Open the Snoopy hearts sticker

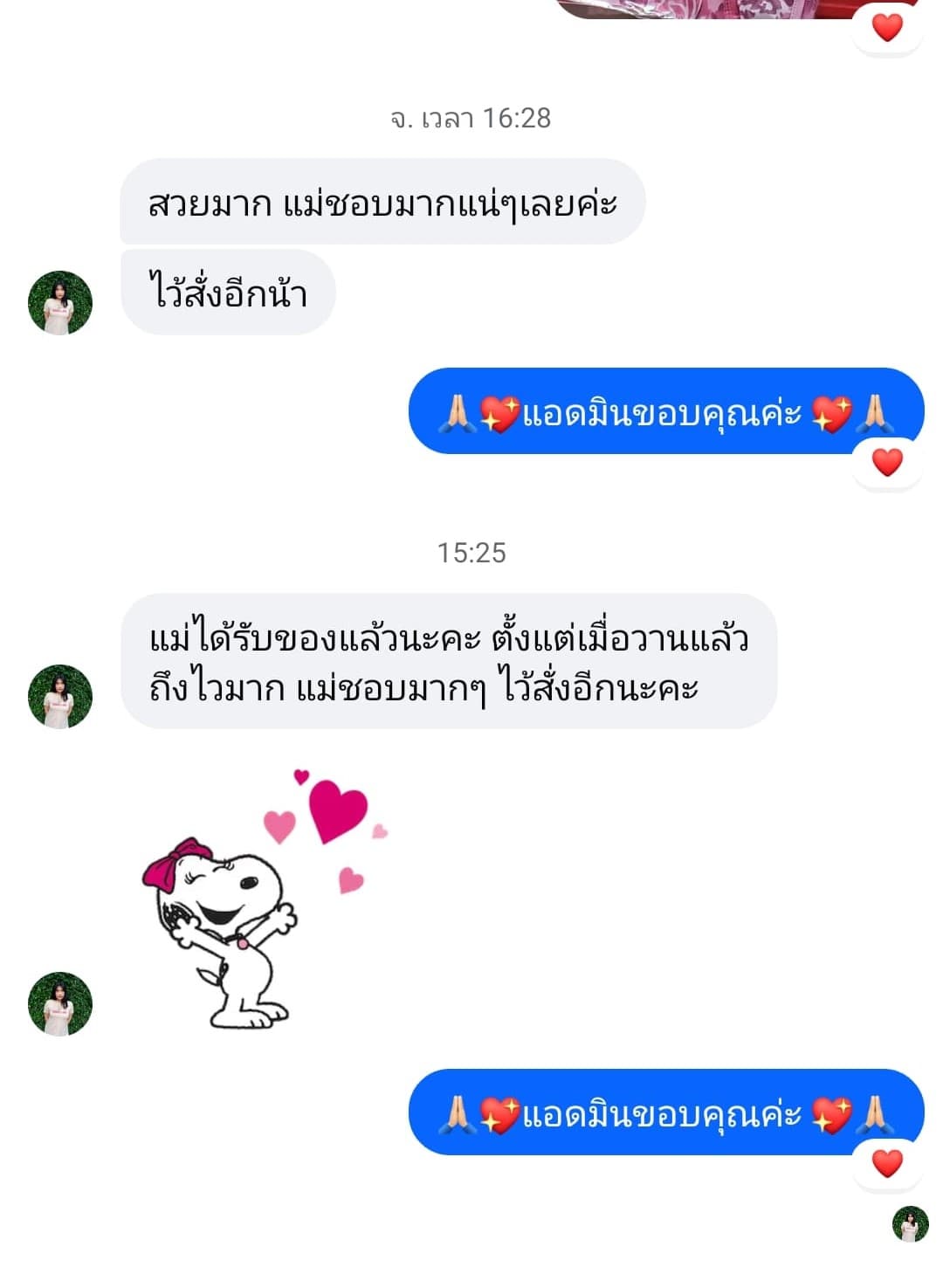coord(262,899)
